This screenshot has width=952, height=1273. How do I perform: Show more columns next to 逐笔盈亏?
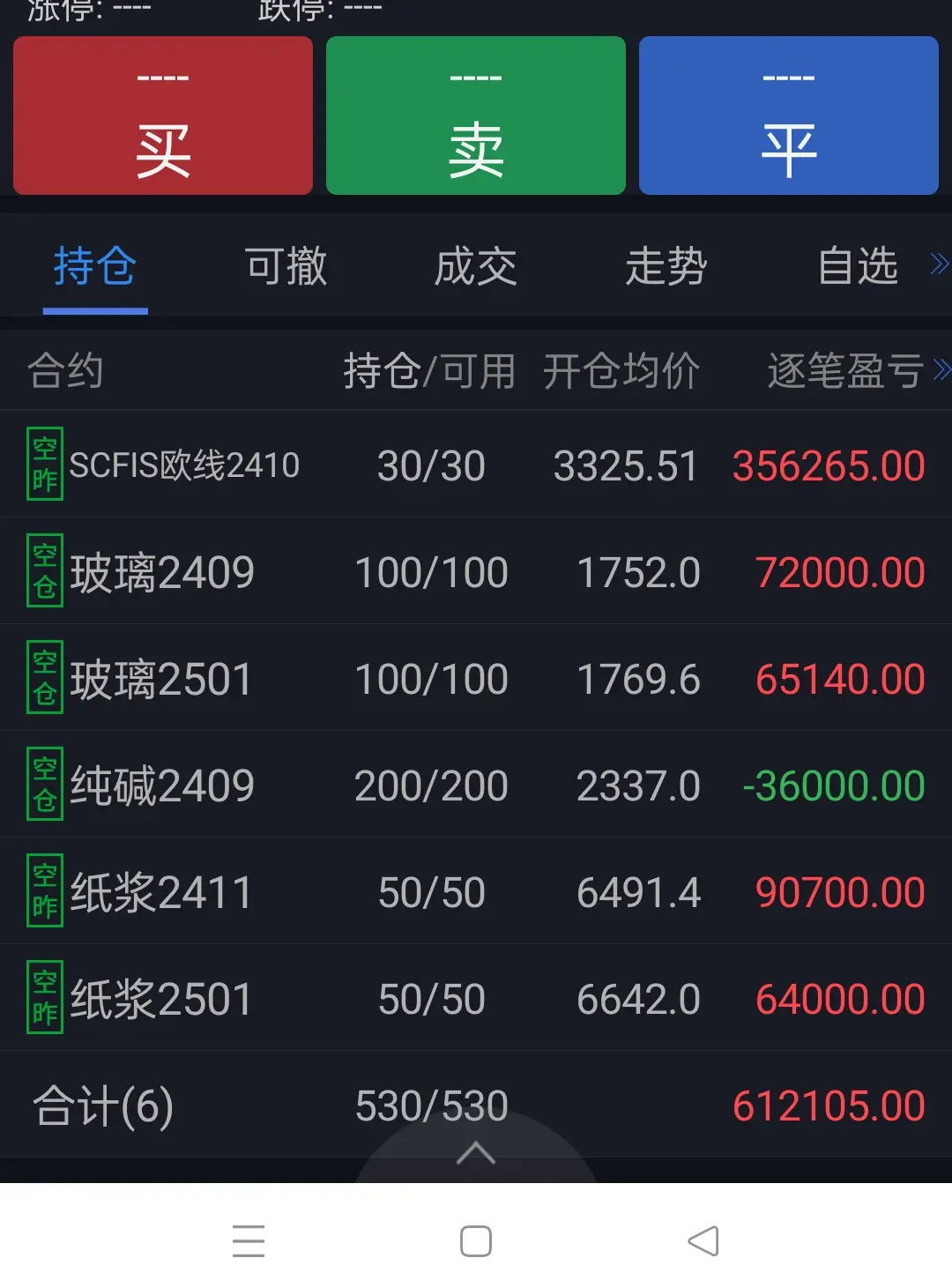(941, 370)
